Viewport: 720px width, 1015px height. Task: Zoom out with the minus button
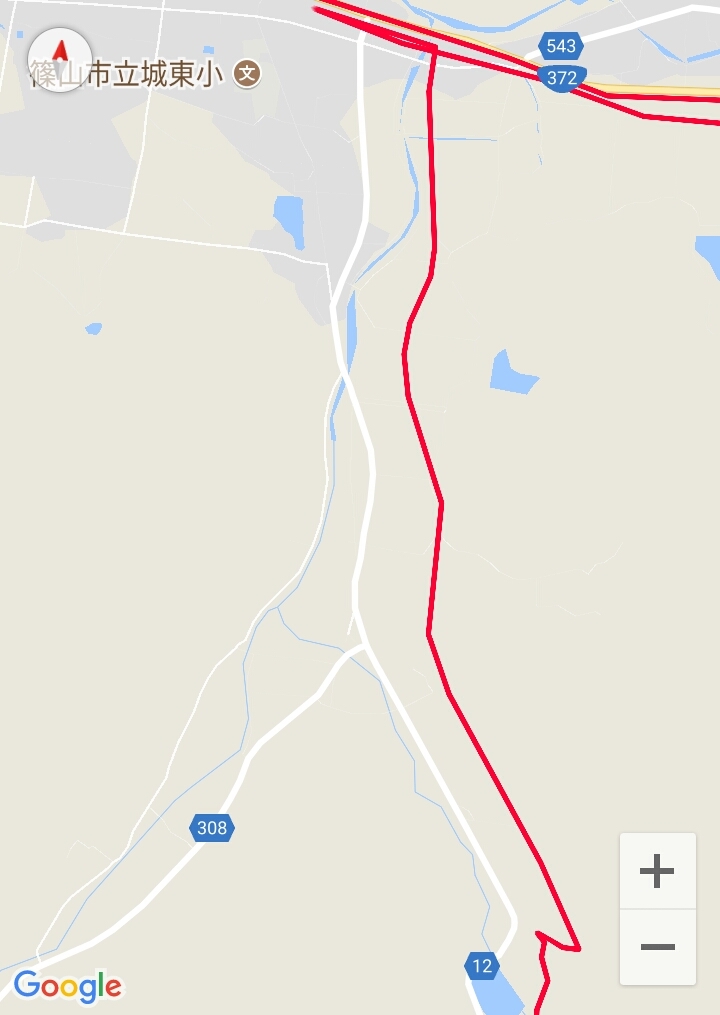click(657, 947)
